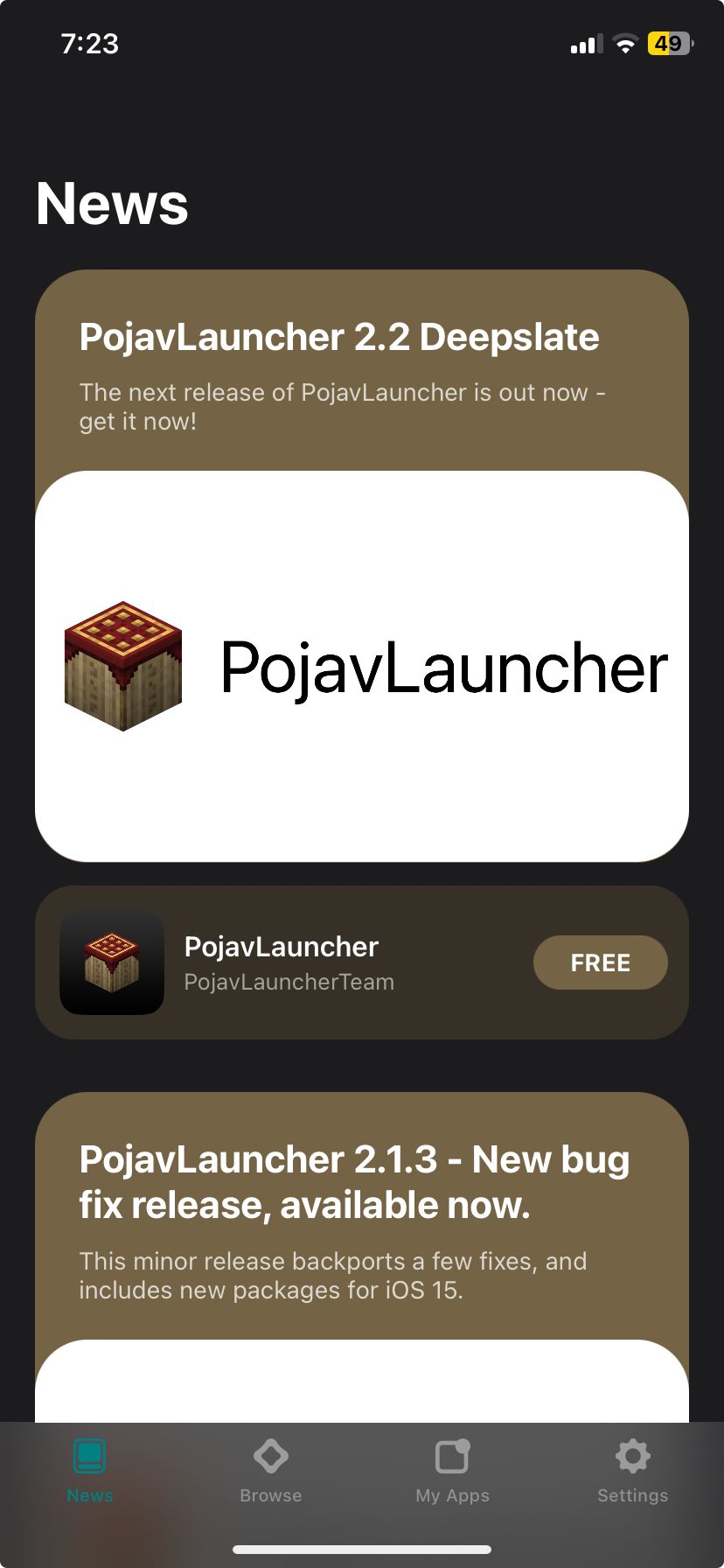The width and height of the screenshot is (724, 1568).
Task: Tap the FREE button for PojavLauncher
Action: pos(600,962)
